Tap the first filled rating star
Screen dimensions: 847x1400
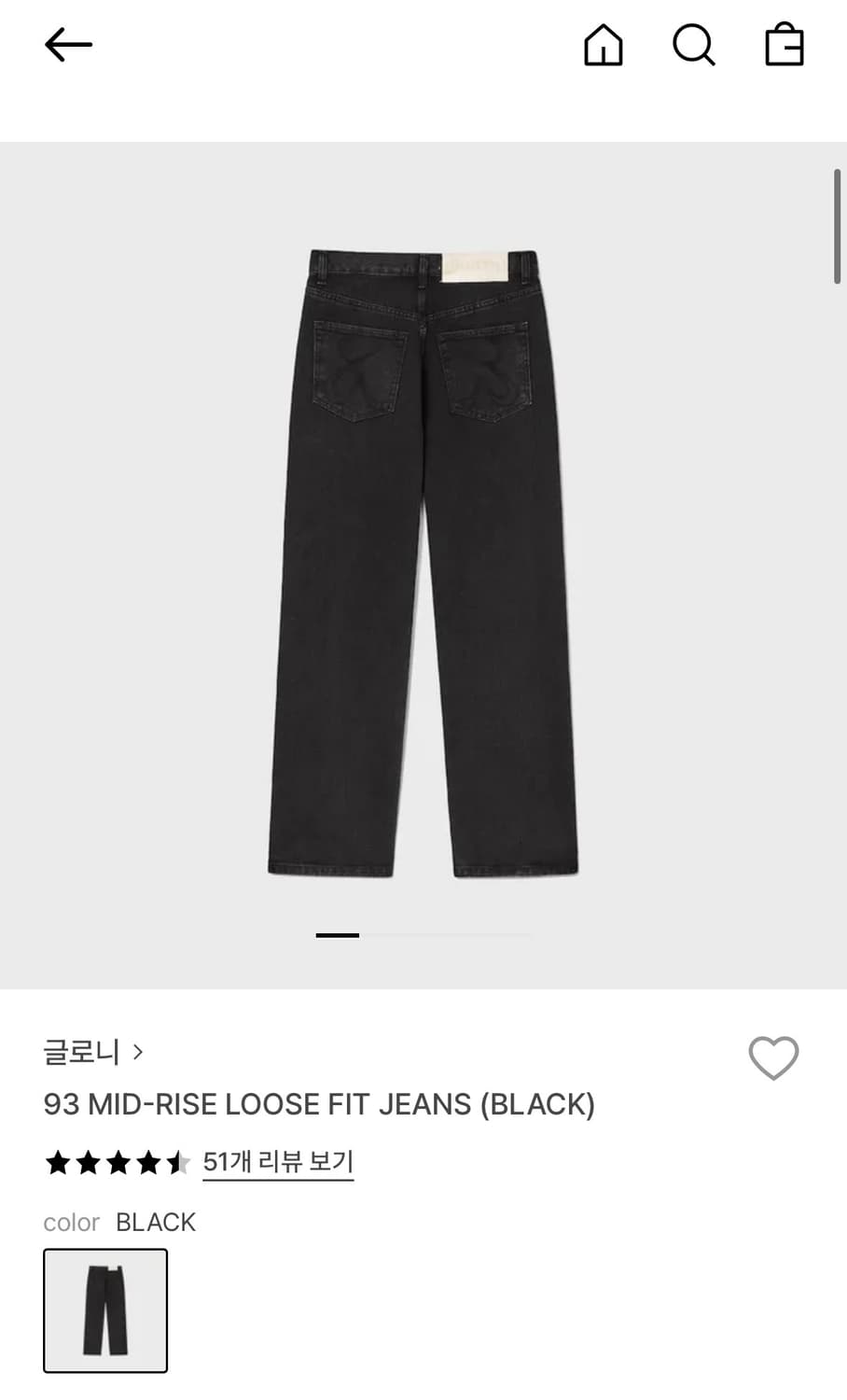(x=56, y=1161)
